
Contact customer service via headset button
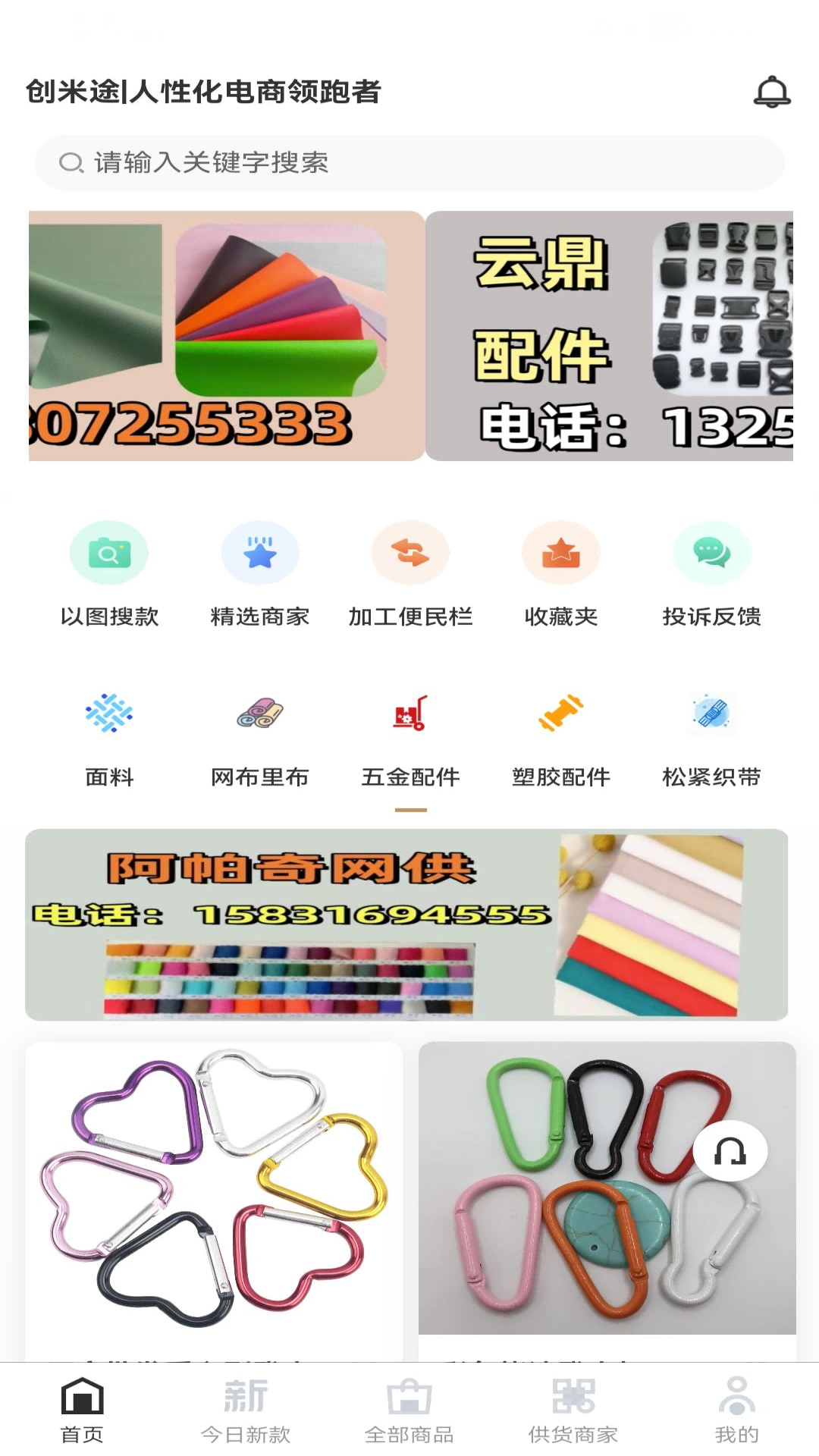[730, 1151]
